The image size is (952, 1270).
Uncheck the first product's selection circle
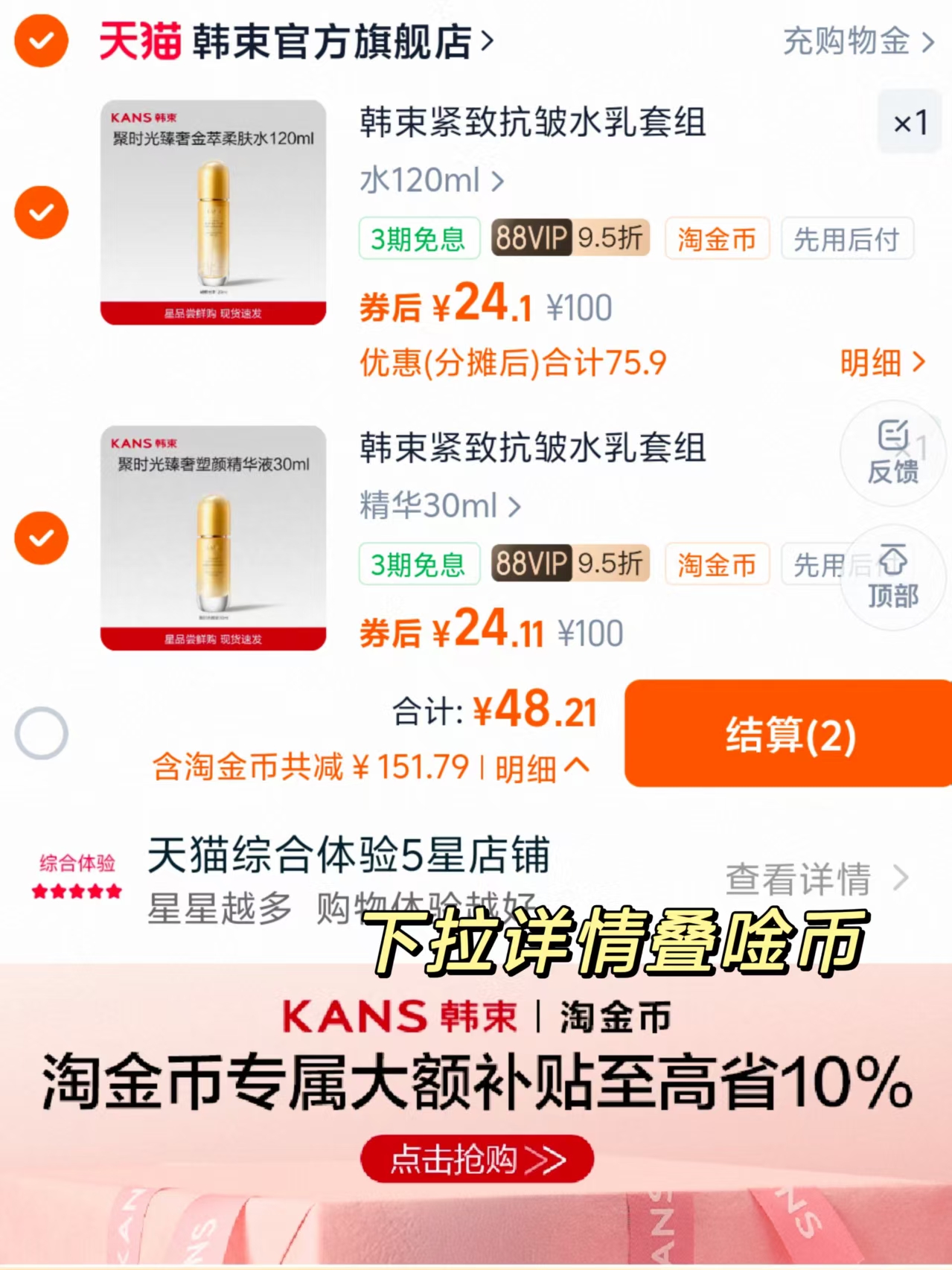point(40,212)
